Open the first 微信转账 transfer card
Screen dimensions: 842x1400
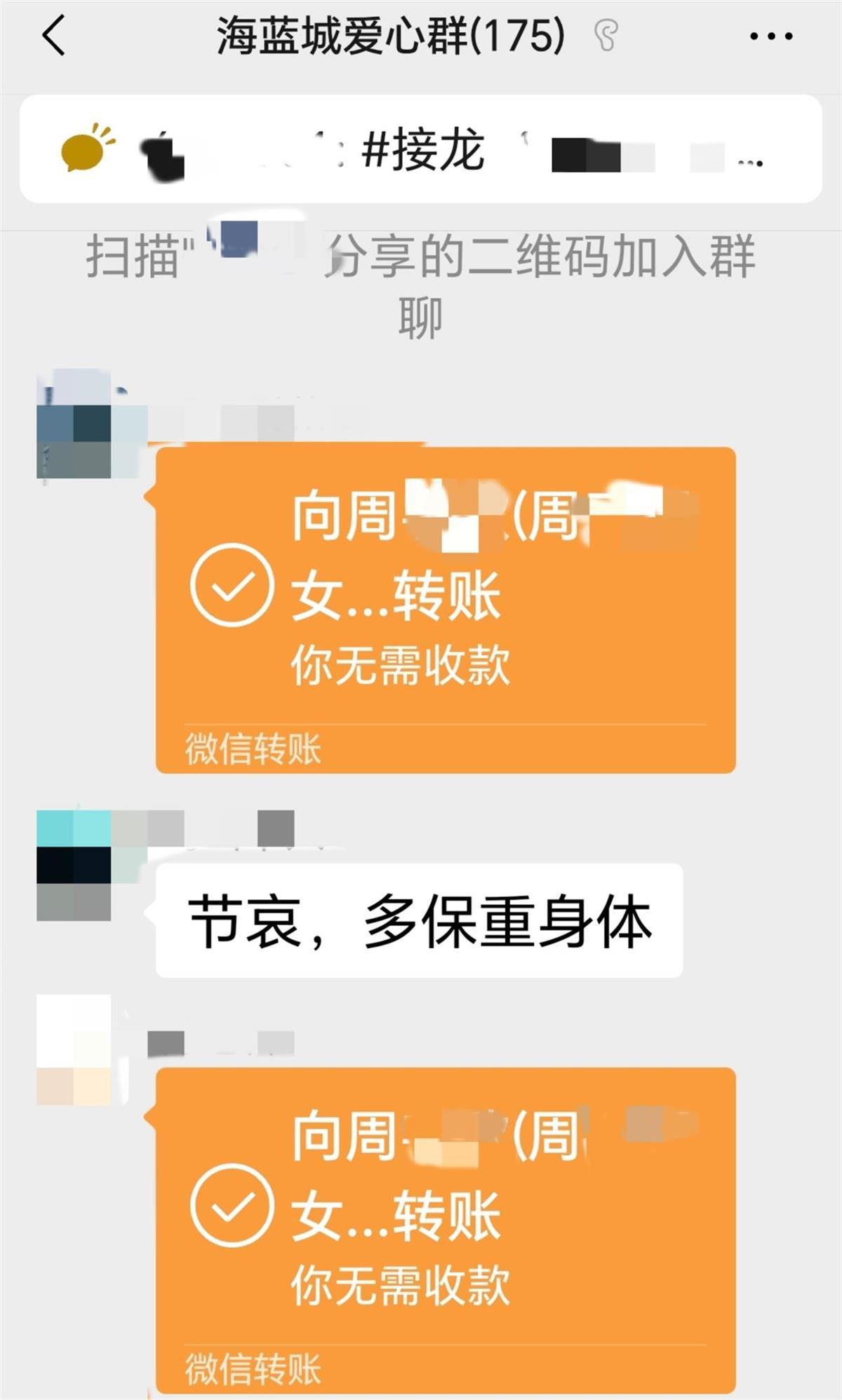445,609
